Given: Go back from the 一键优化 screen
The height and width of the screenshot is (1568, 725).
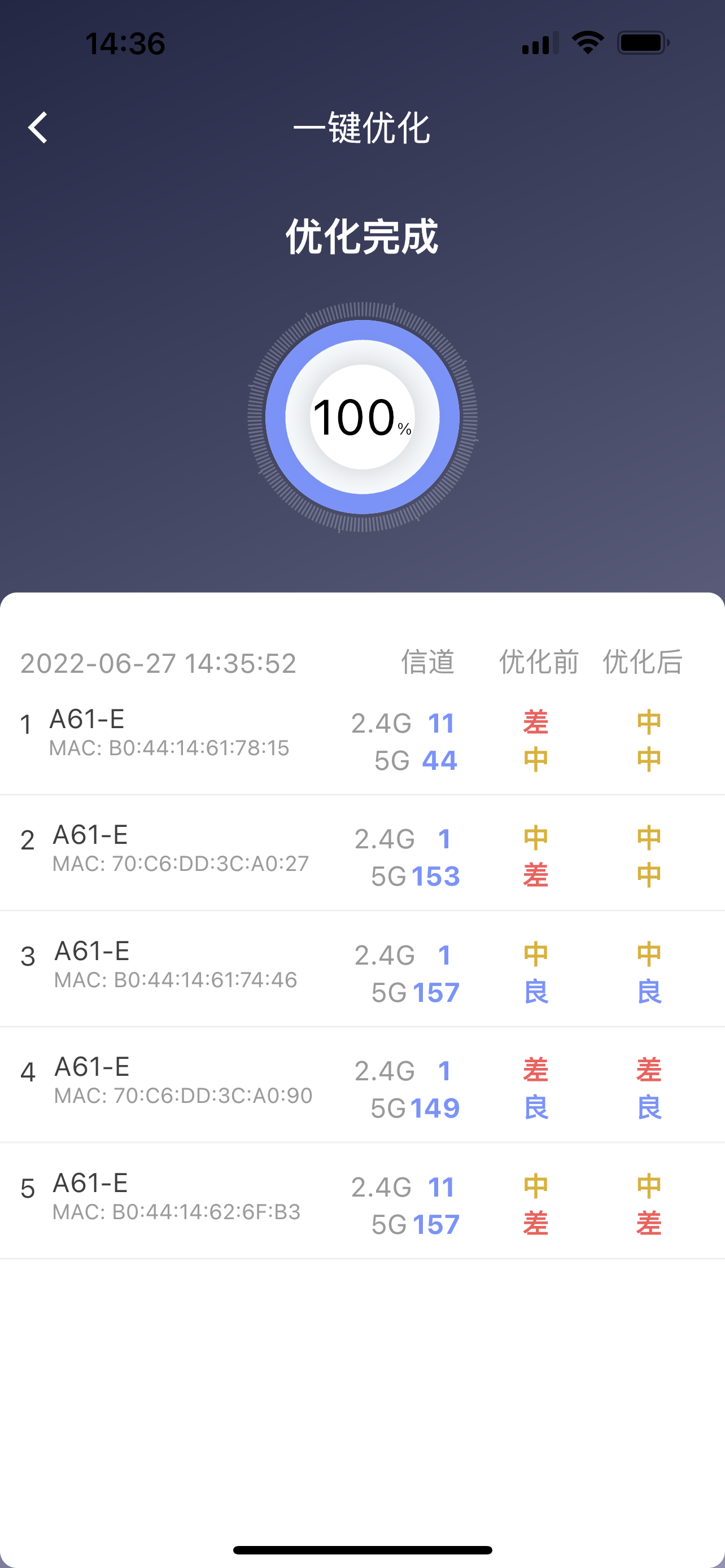Looking at the screenshot, I should (38, 128).
